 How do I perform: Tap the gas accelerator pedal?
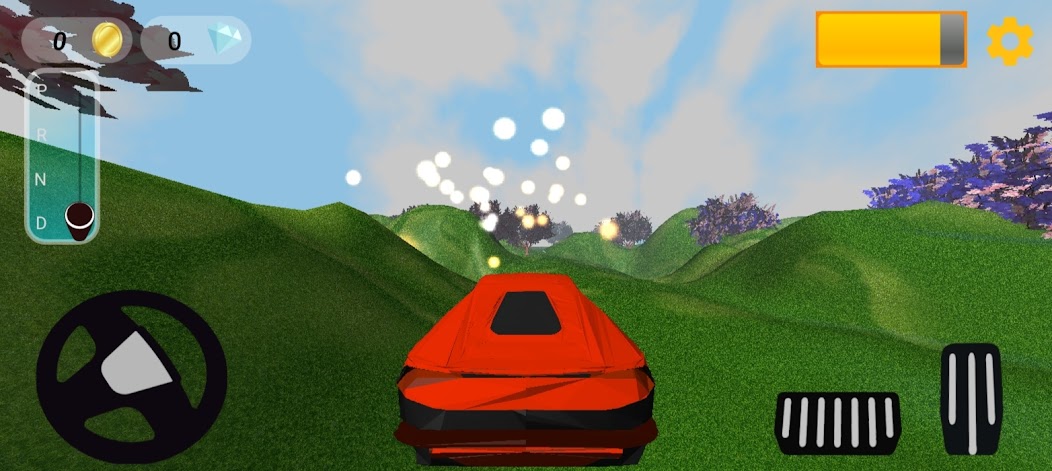coord(971,399)
